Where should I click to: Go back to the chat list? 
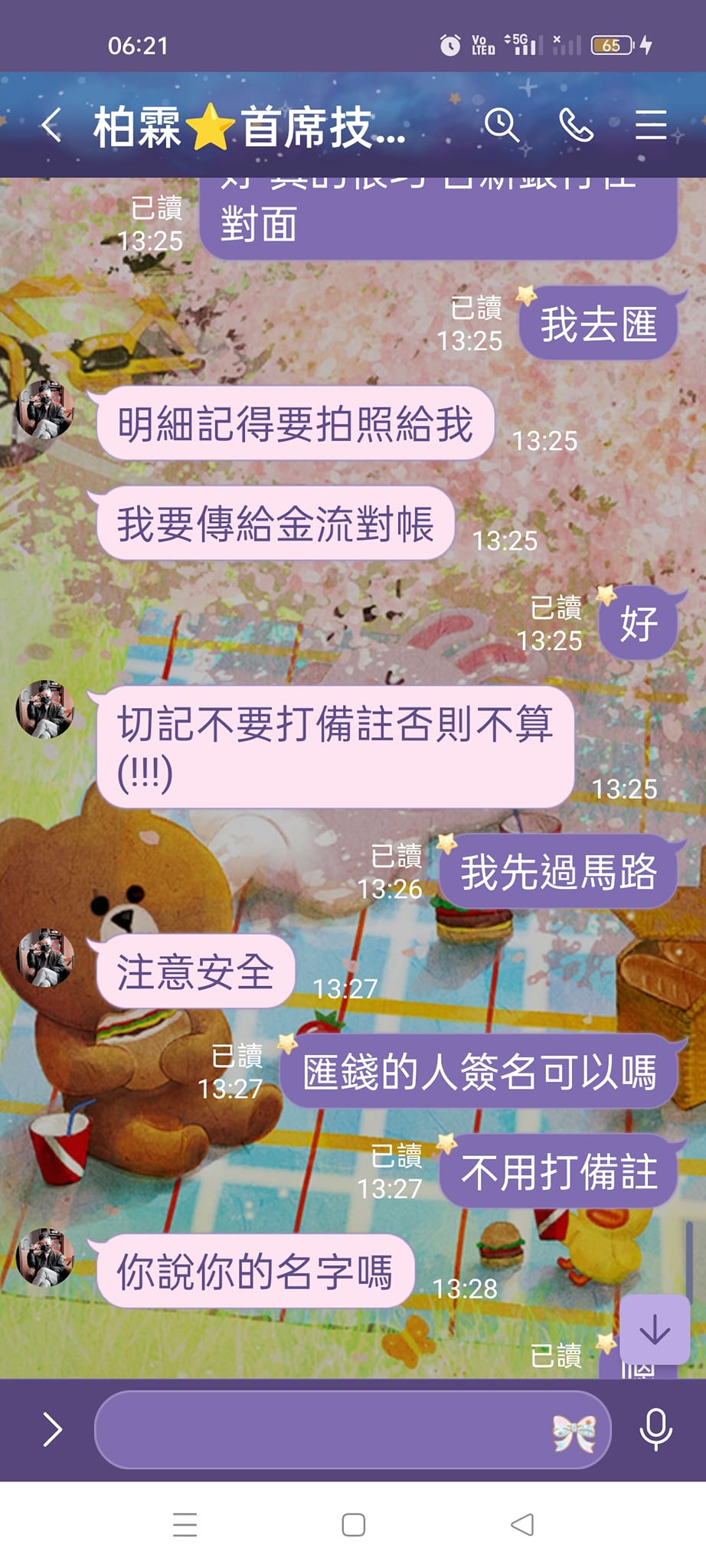52,125
